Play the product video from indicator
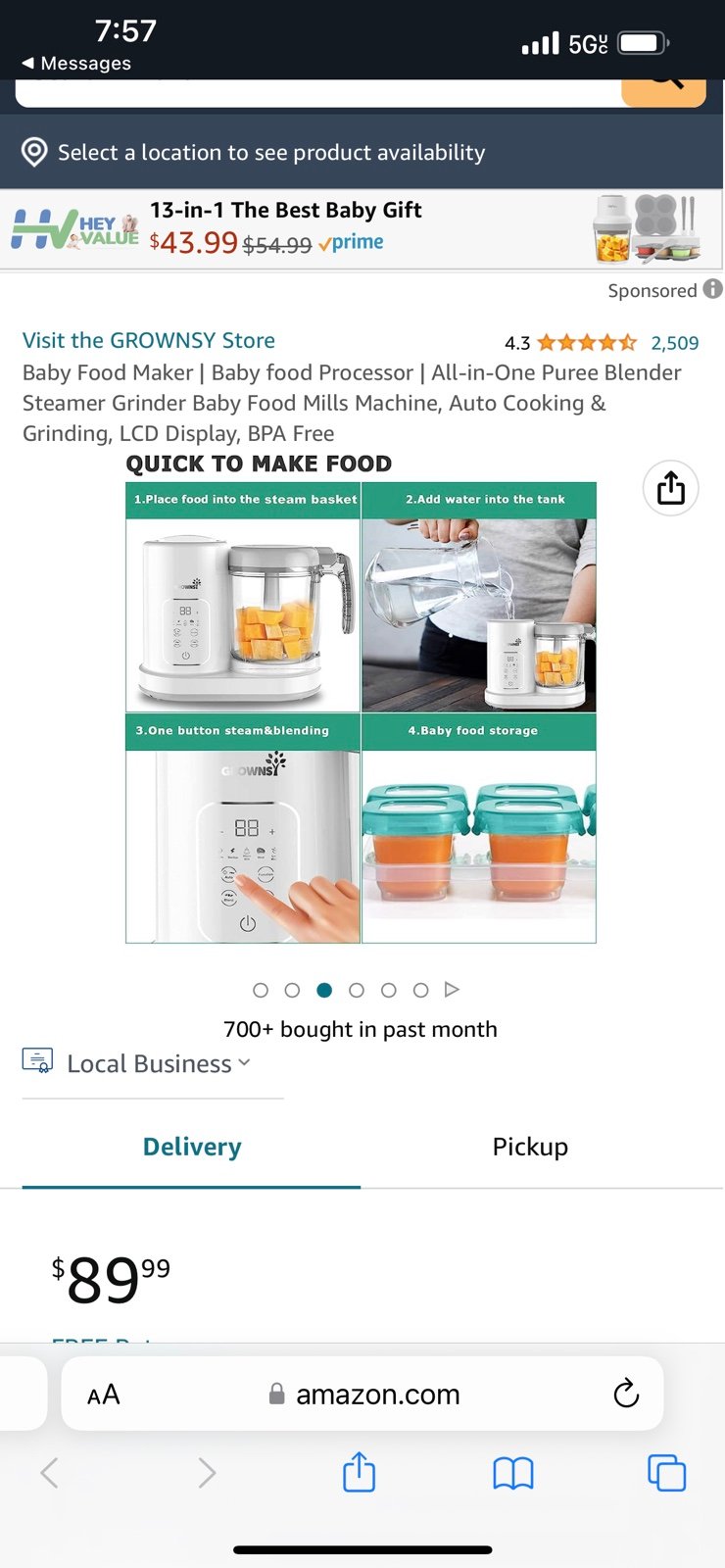Image resolution: width=725 pixels, height=1568 pixels. pyautogui.click(x=452, y=990)
